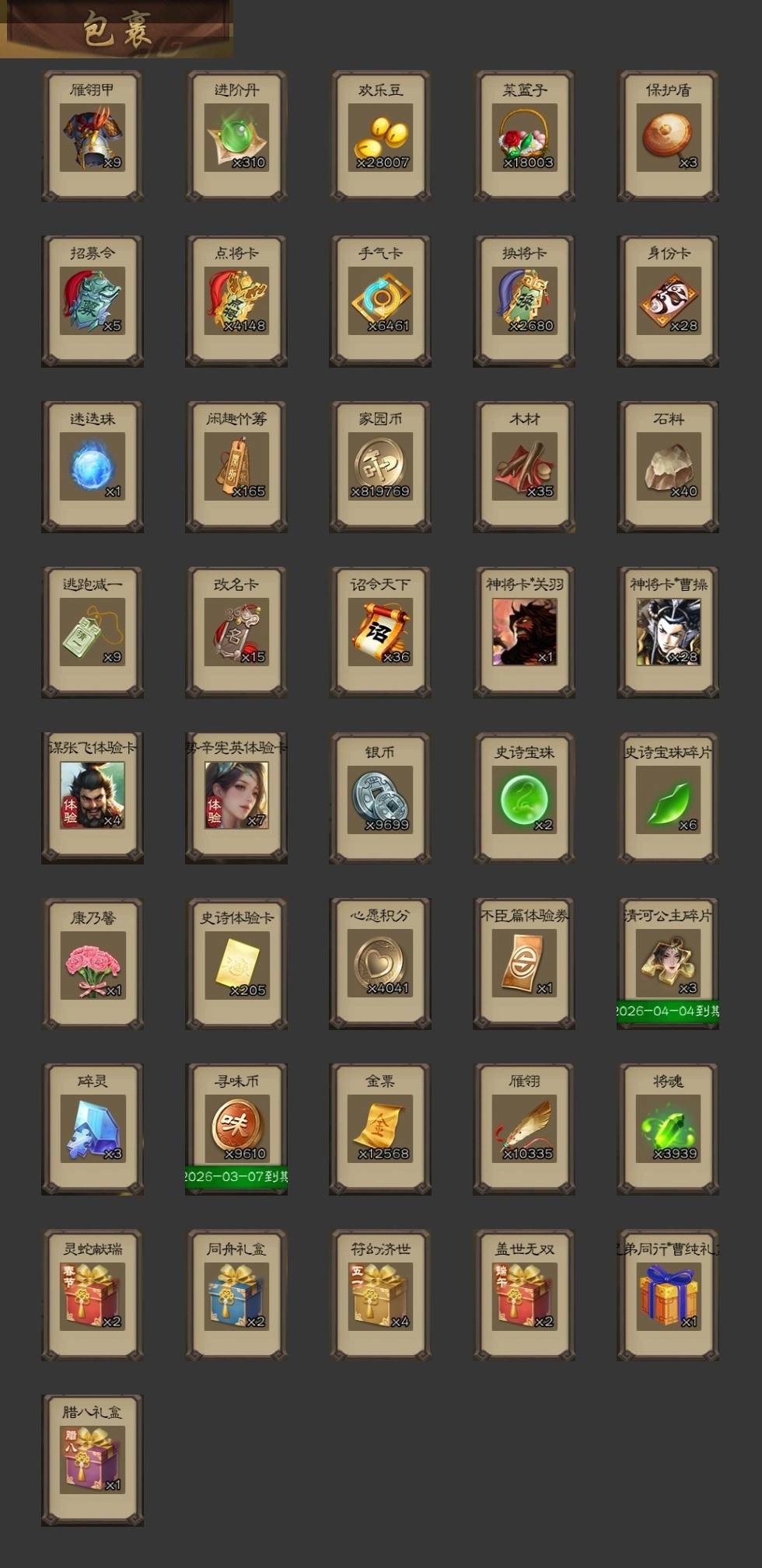
Task: Tap the 点将卡 card item
Action: coord(236,301)
